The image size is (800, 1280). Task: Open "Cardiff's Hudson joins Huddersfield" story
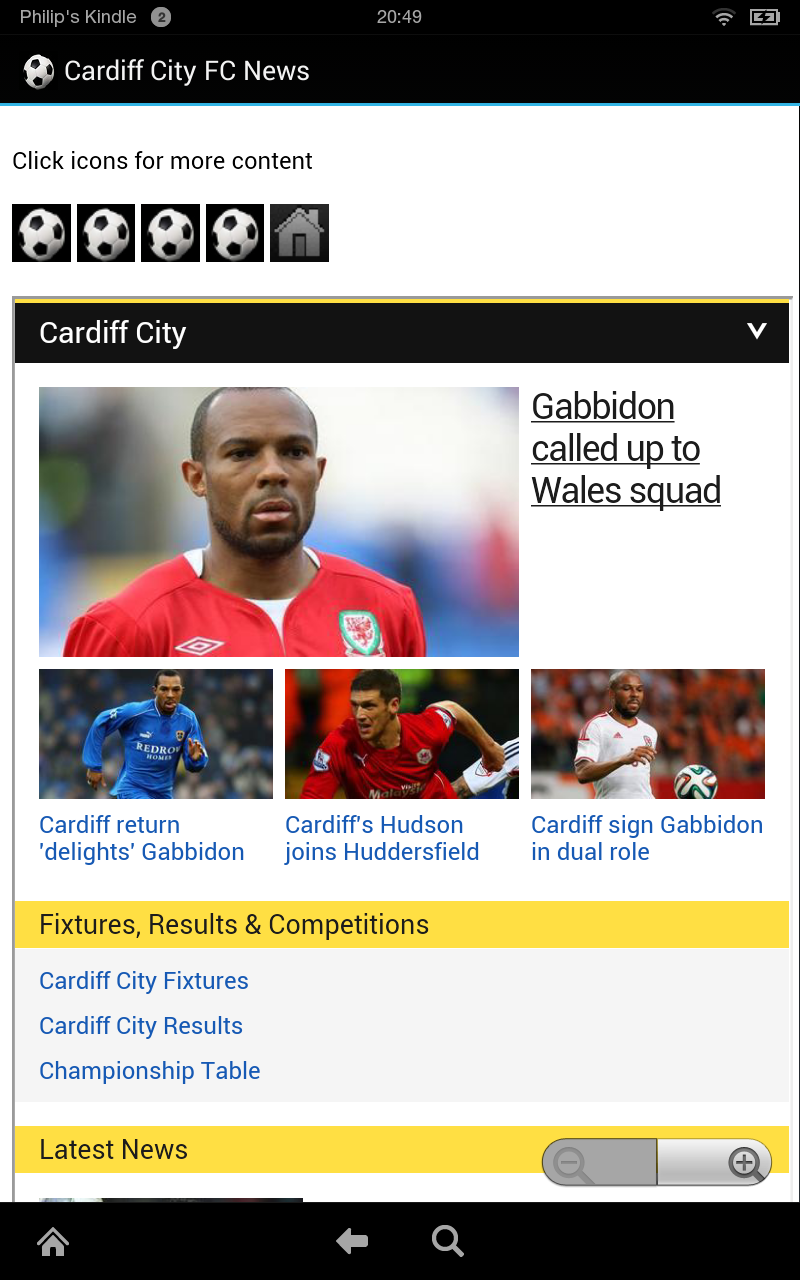point(382,838)
